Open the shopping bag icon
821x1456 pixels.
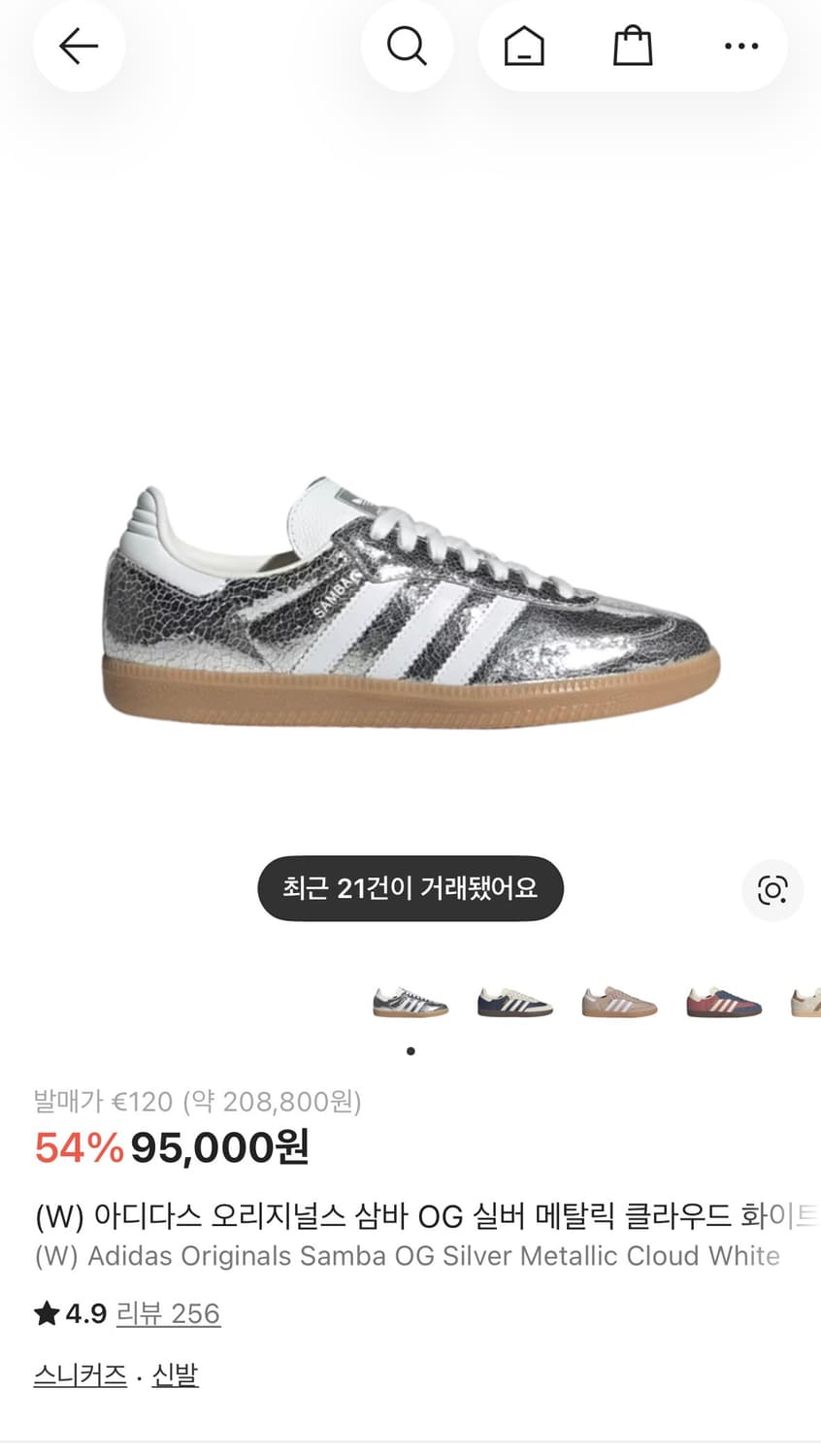tap(632, 46)
